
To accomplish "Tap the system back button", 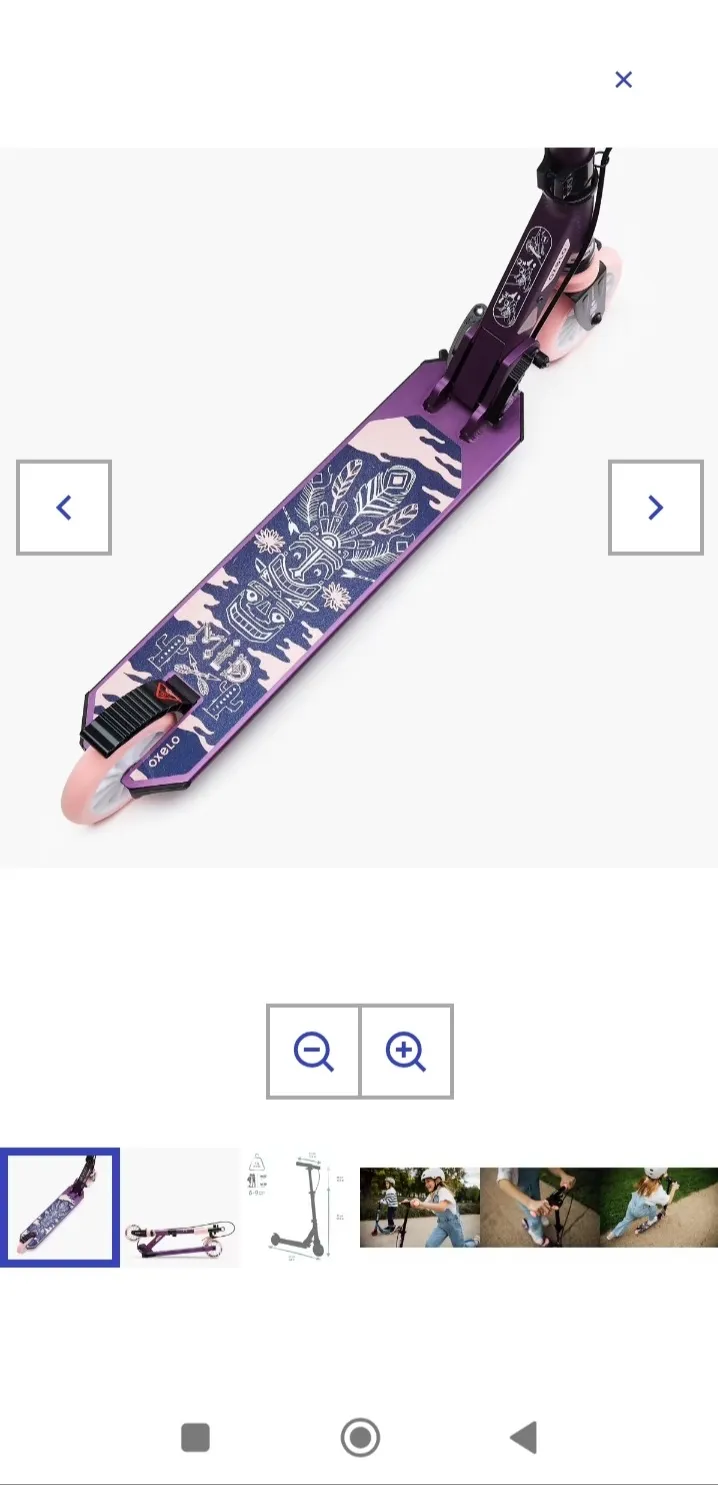I will point(523,1438).
